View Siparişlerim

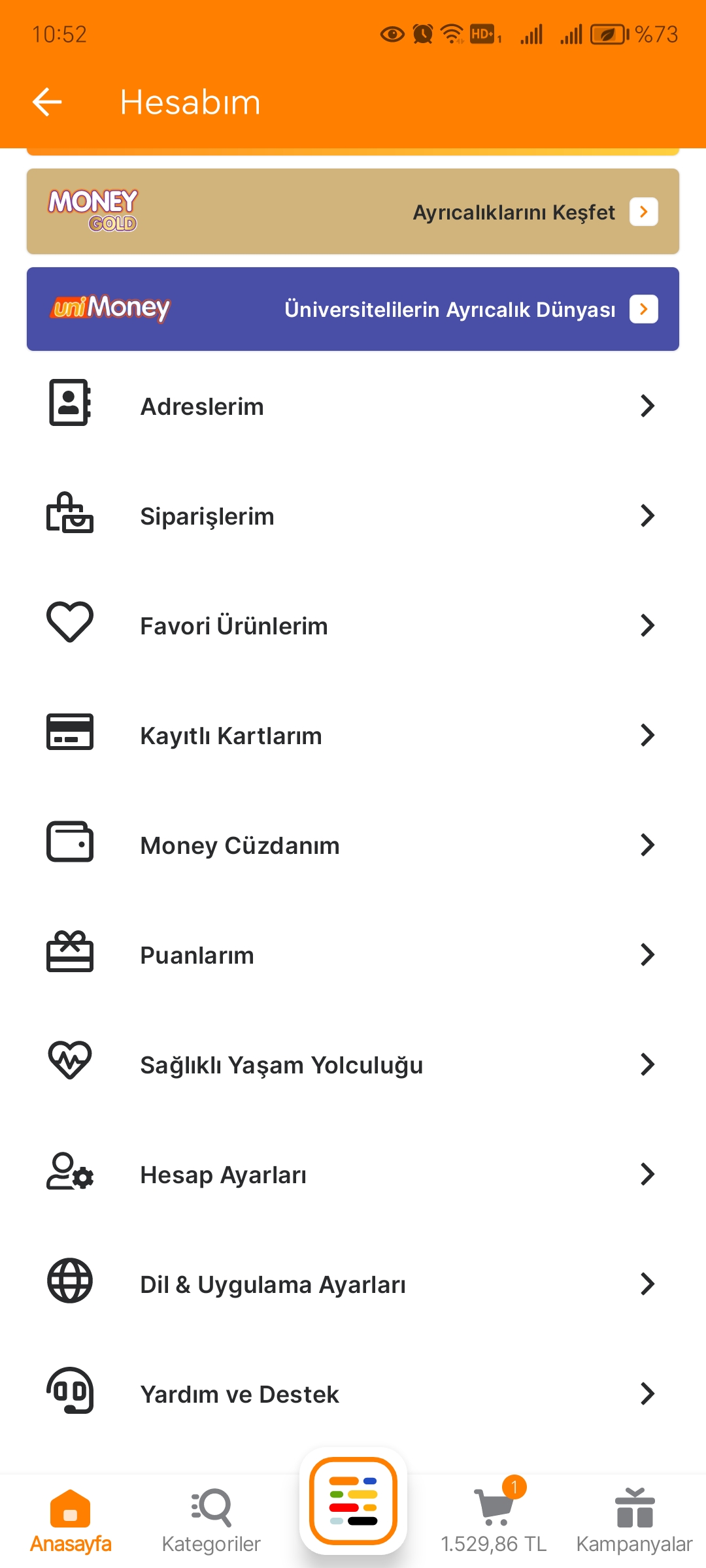(x=353, y=515)
